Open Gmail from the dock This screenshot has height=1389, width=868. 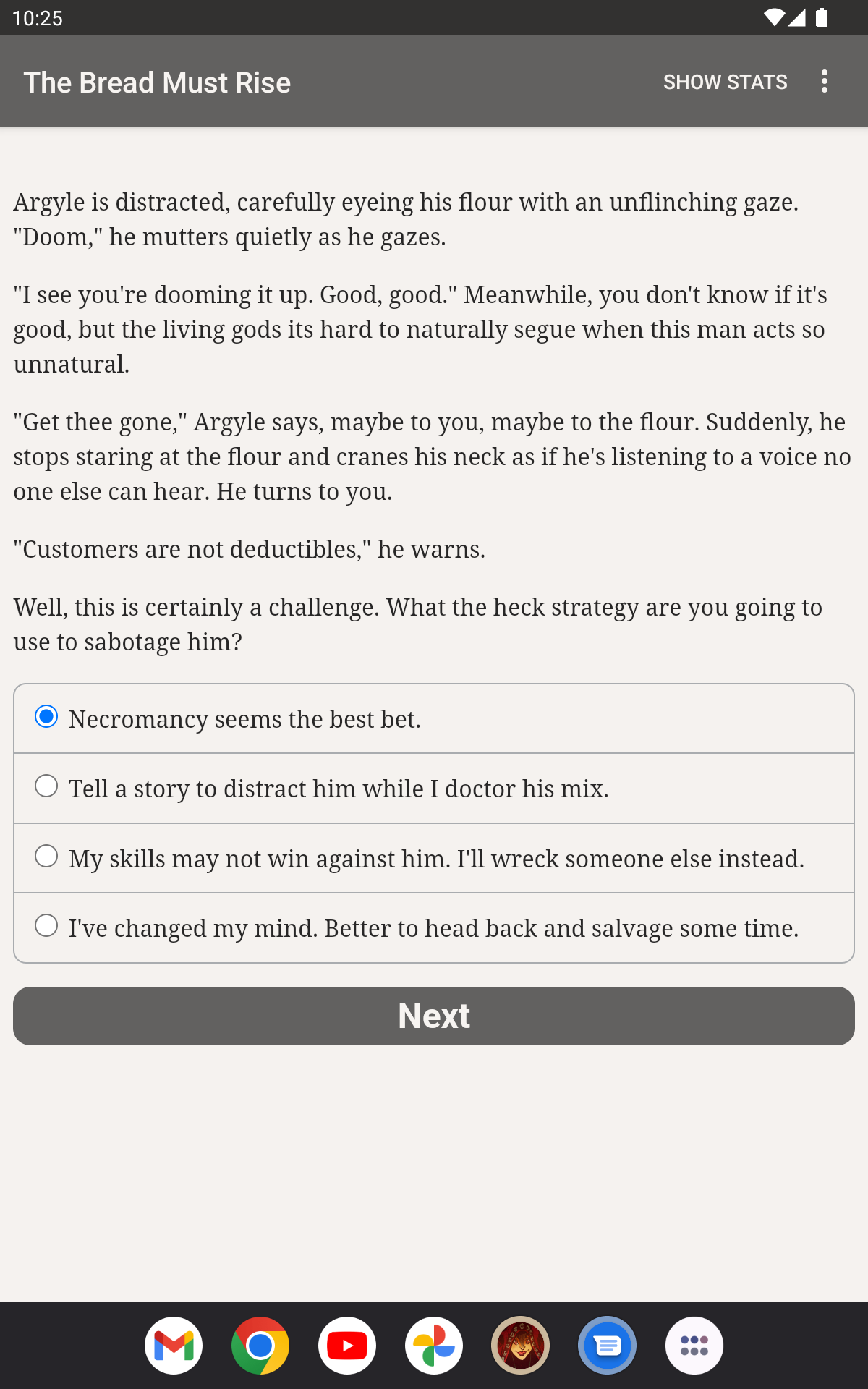174,1346
